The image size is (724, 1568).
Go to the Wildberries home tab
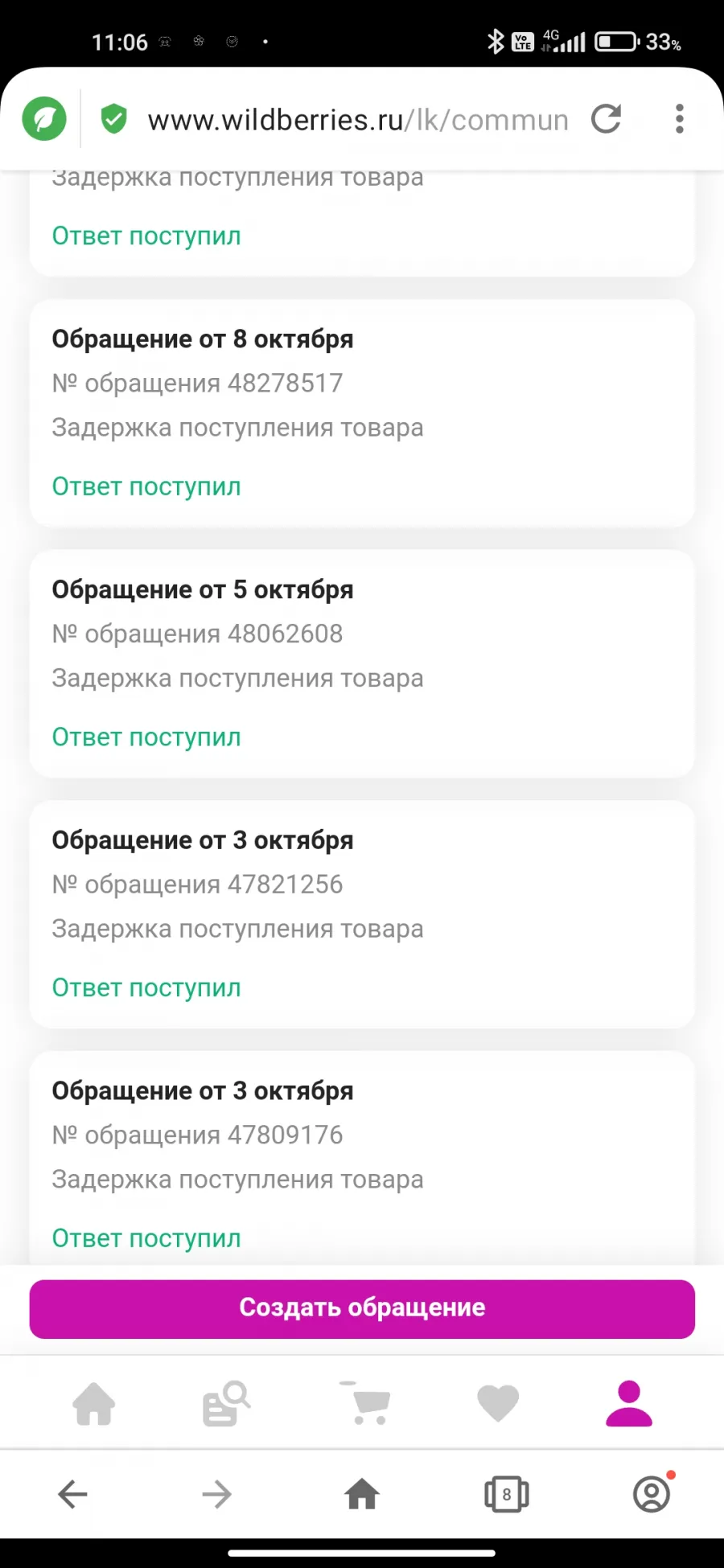94,1404
